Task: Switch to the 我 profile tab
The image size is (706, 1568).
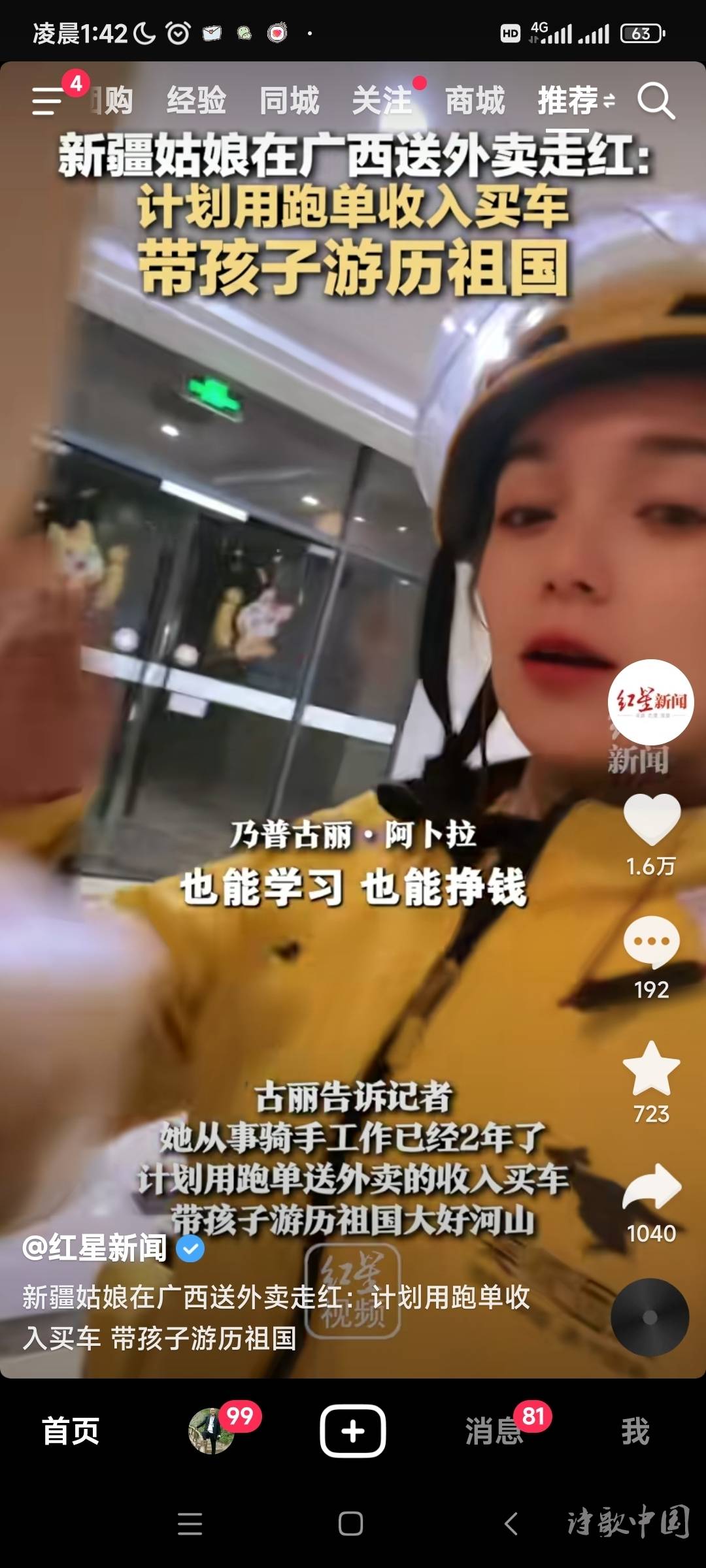Action: point(635,1431)
